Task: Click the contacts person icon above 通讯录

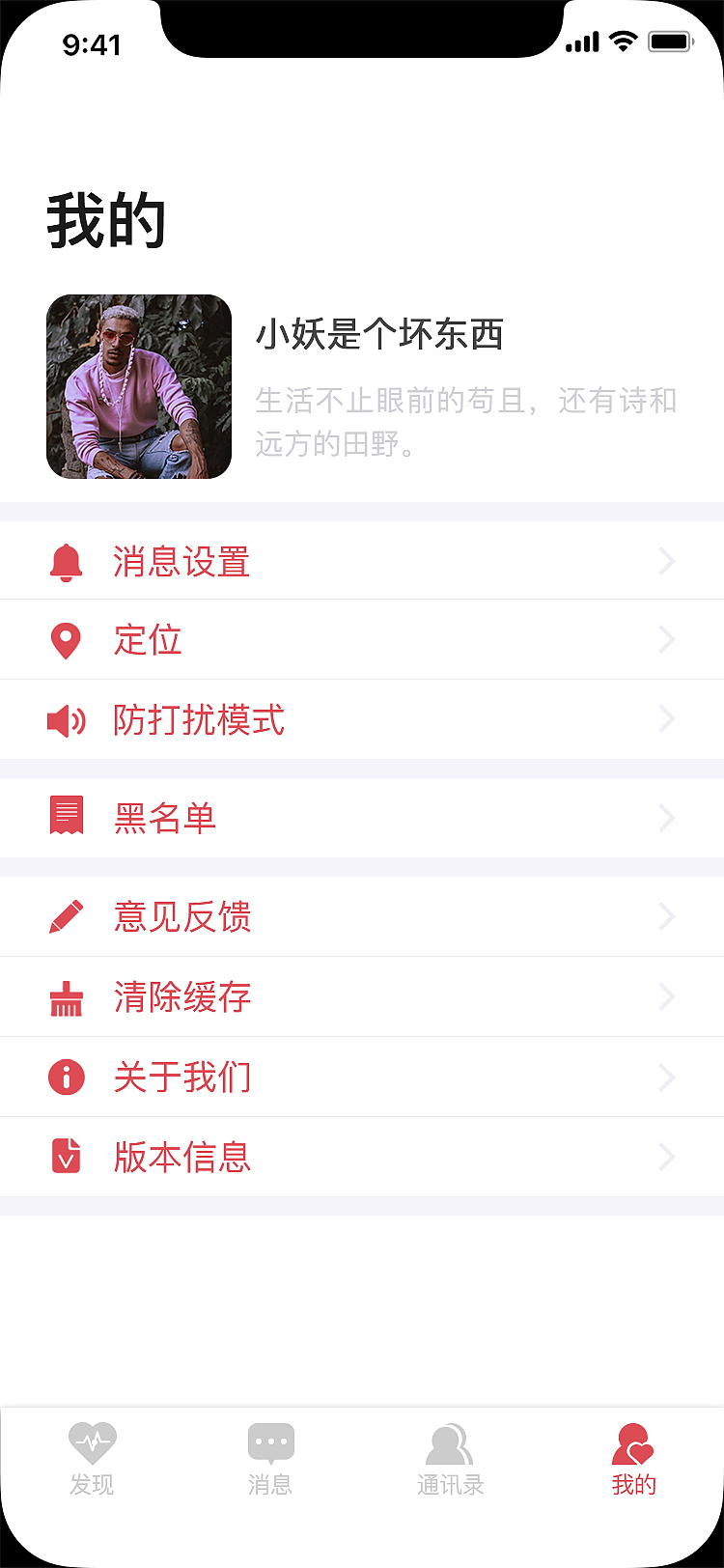Action: 452,1441
